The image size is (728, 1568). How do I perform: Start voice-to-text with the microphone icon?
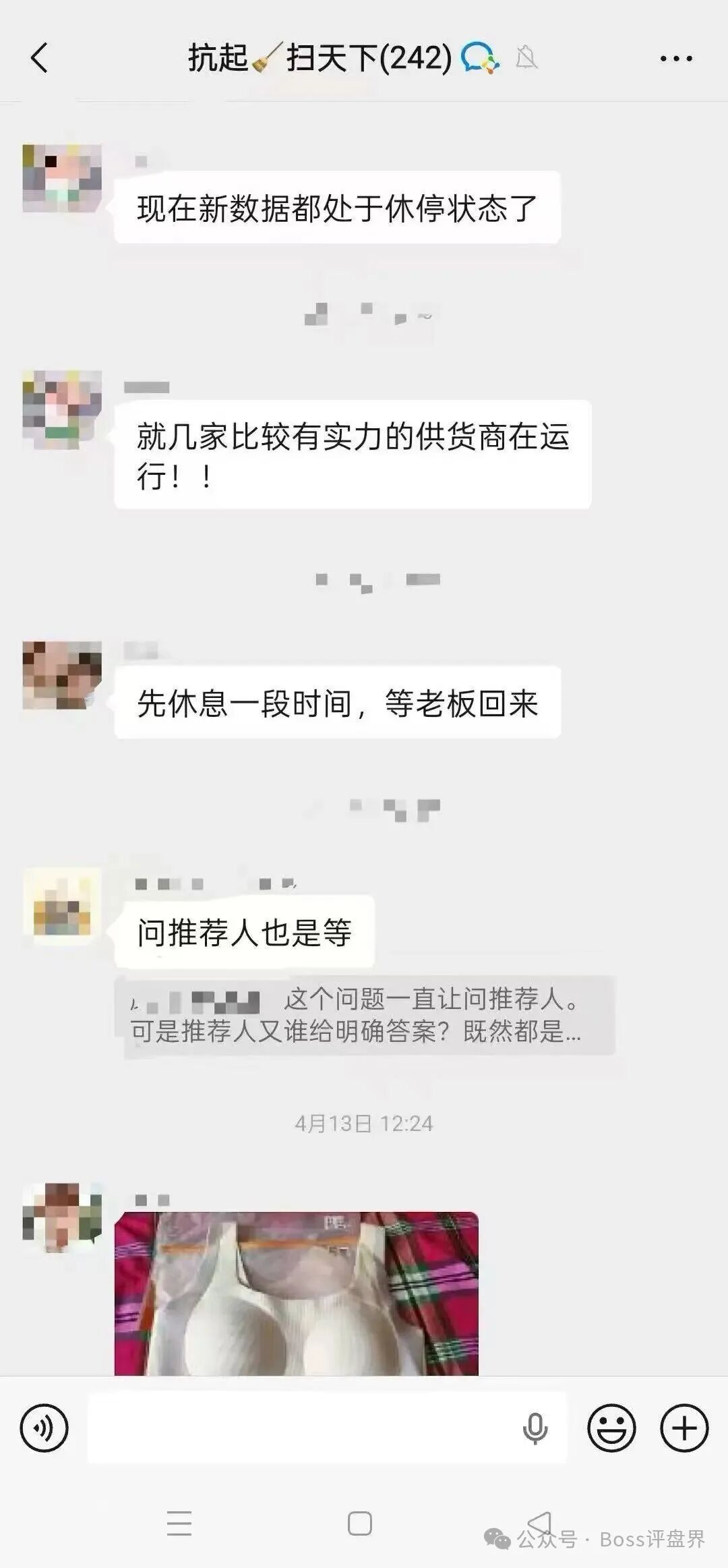click(x=535, y=1428)
